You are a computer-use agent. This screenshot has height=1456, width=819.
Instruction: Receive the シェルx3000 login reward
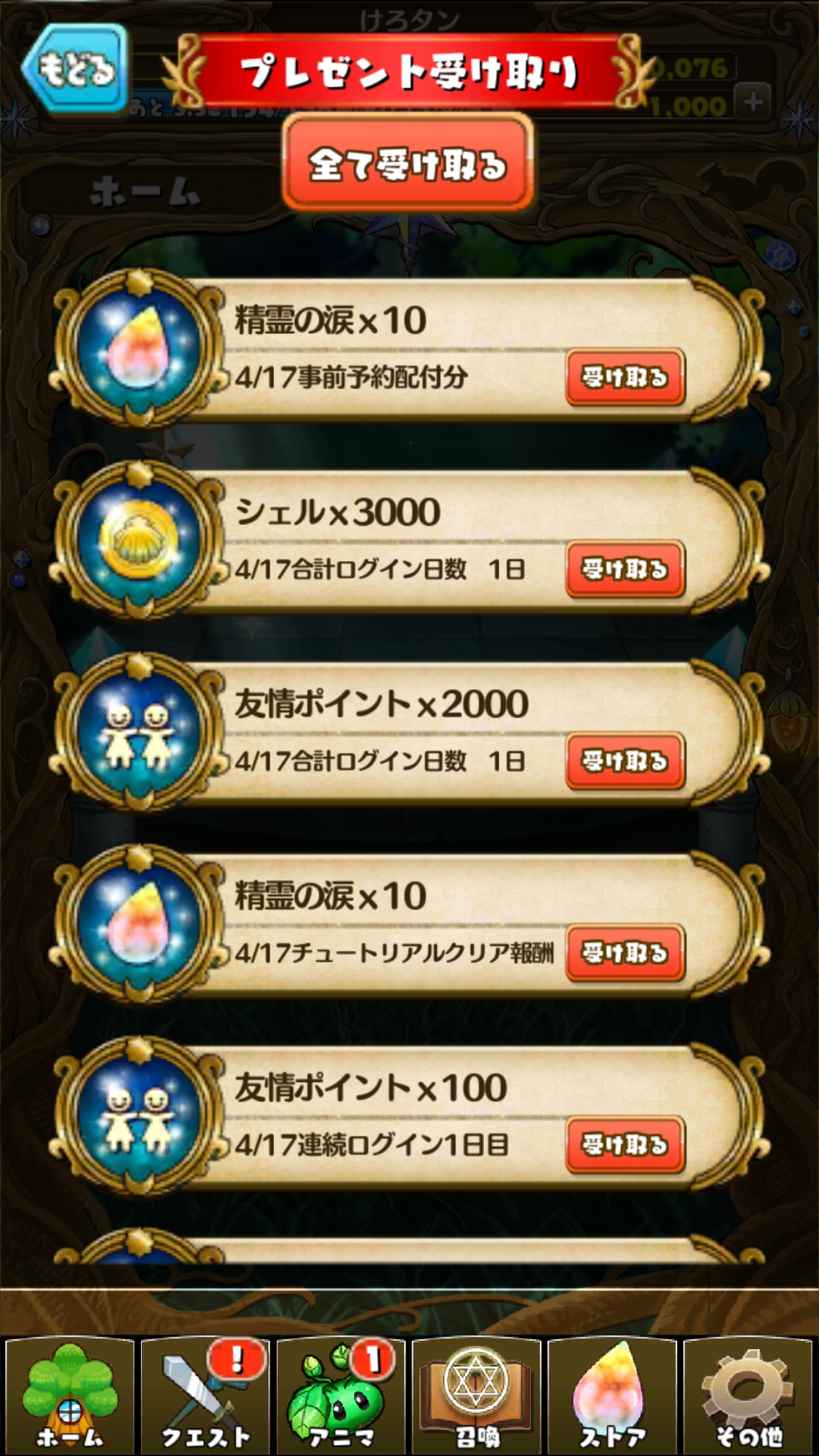[x=624, y=570]
